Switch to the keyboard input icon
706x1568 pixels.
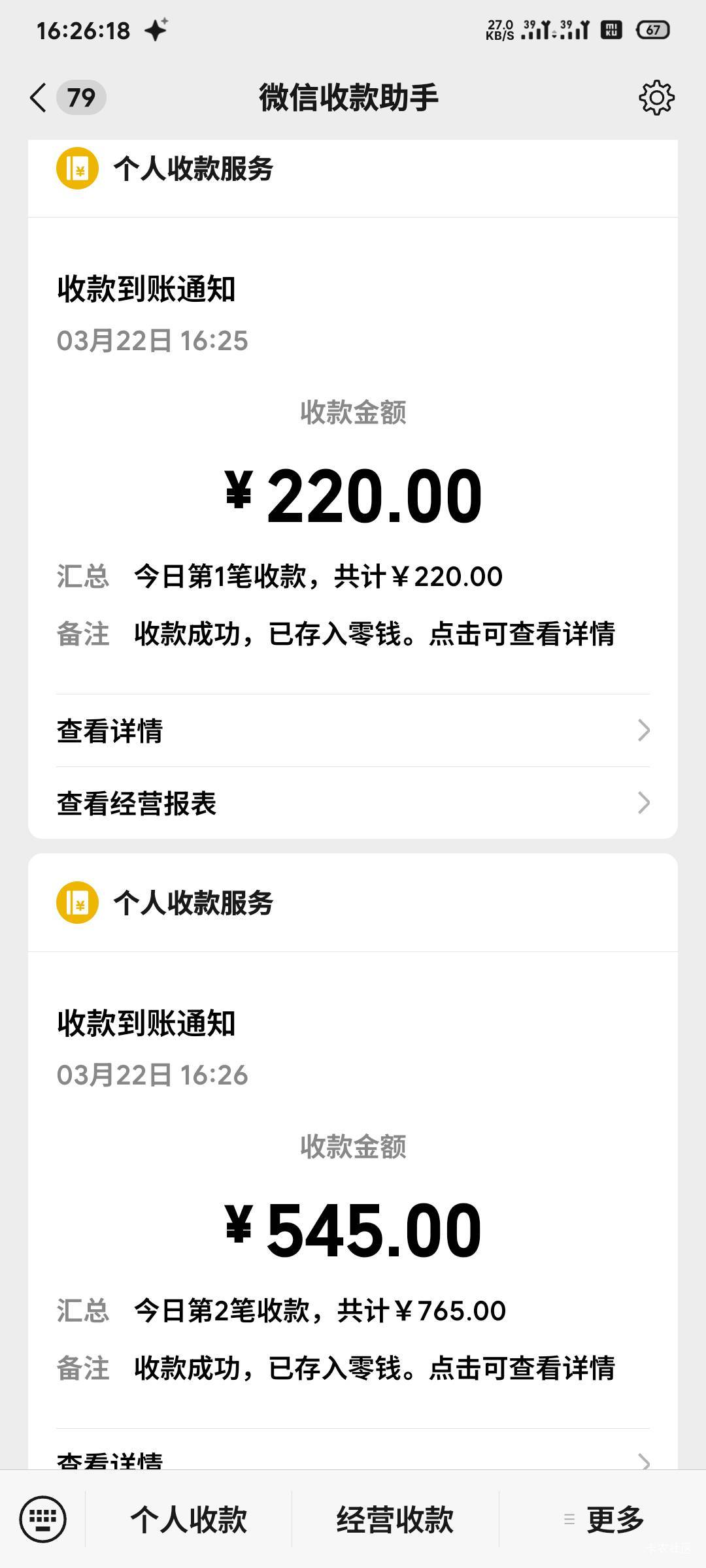point(43,1518)
